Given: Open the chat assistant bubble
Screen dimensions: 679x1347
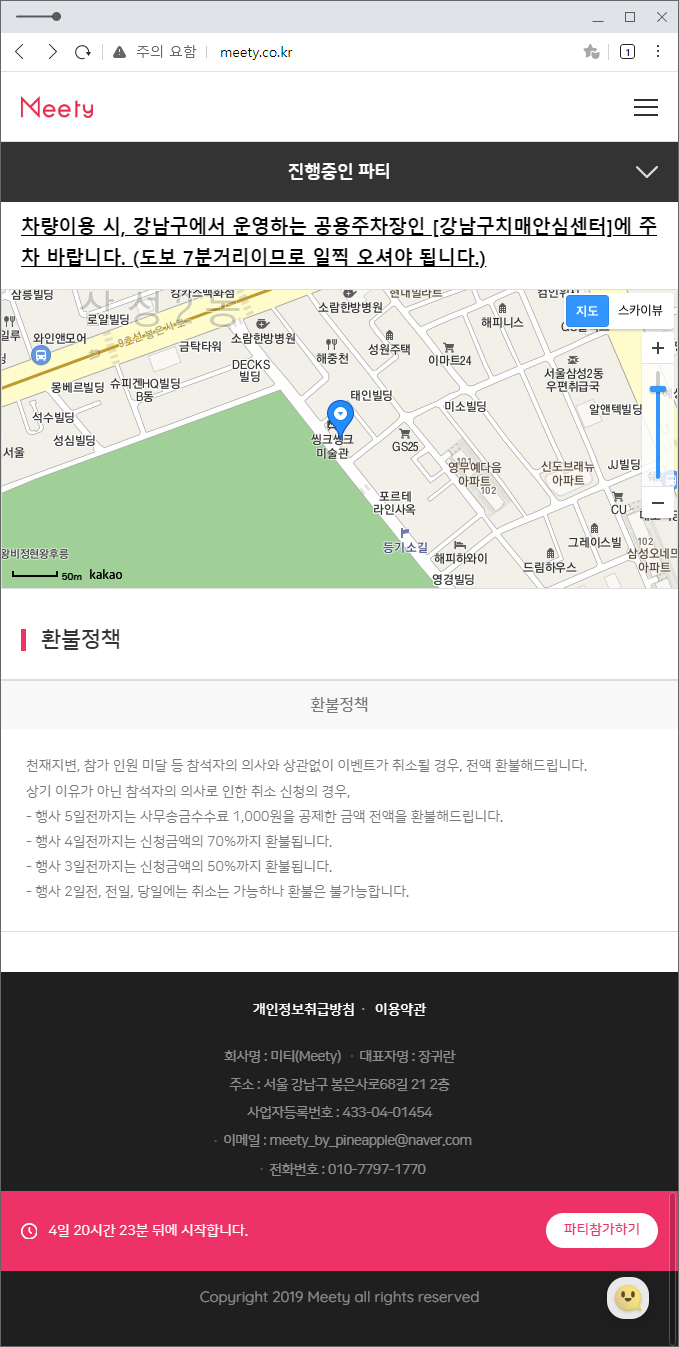Looking at the screenshot, I should (628, 1298).
